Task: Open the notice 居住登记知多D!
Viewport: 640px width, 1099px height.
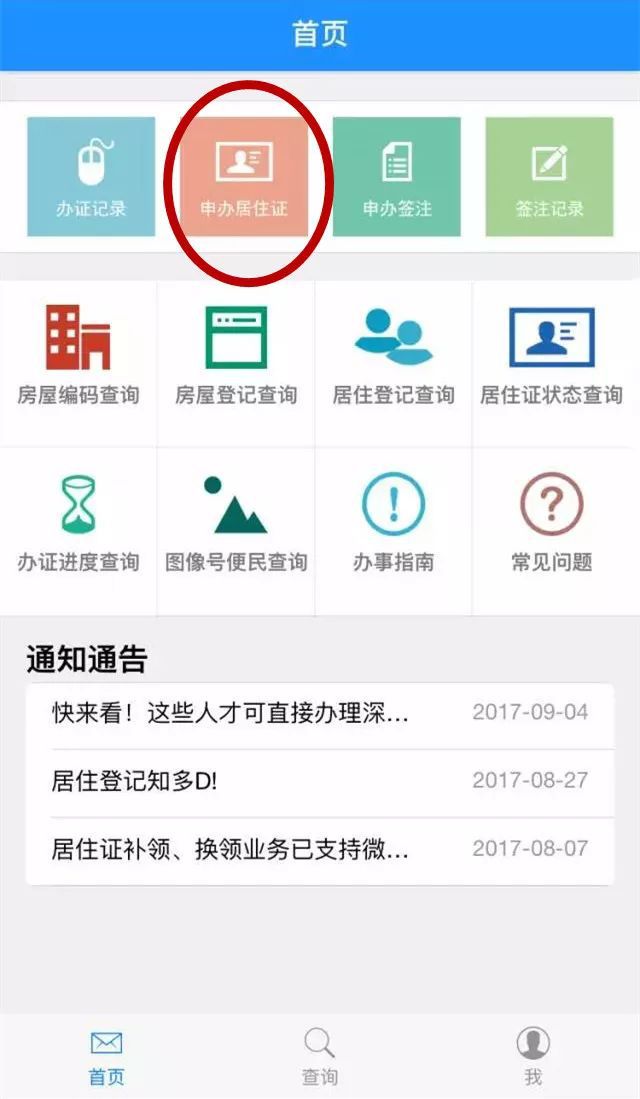Action: [x=320, y=781]
